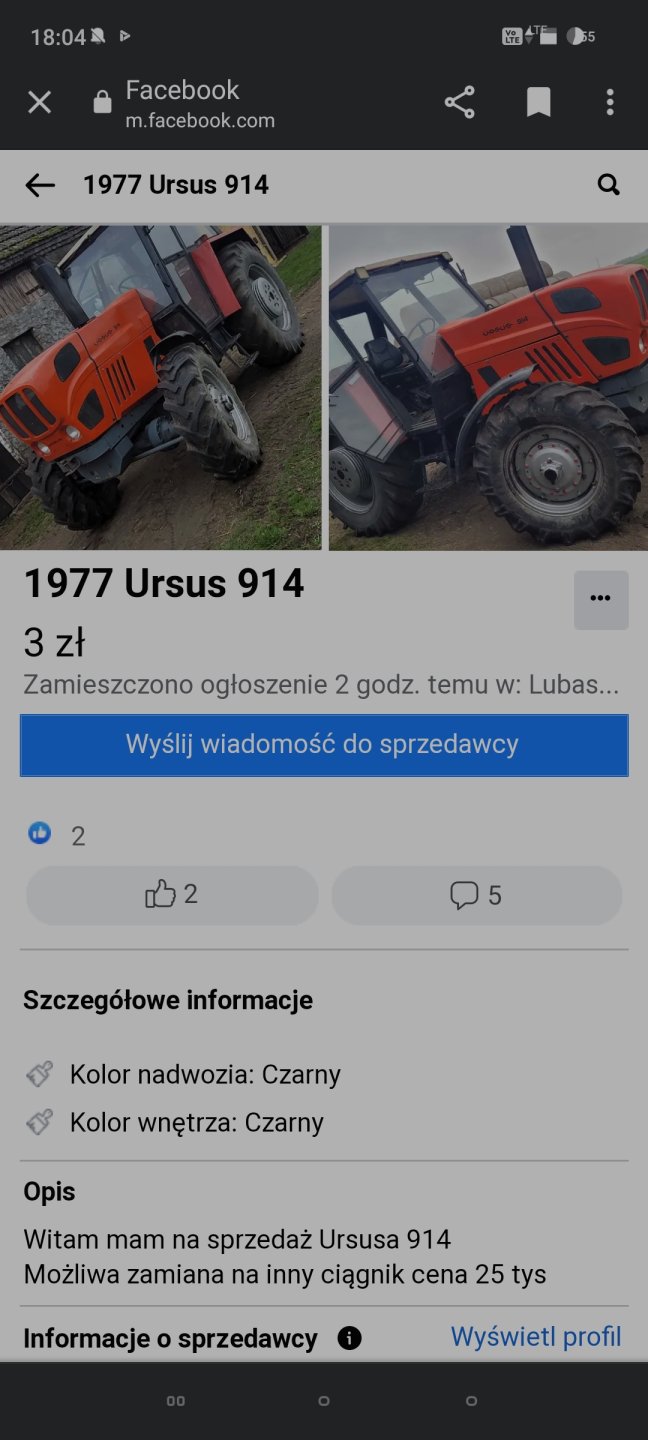
Task: Go to the system home screen
Action: tap(324, 1401)
